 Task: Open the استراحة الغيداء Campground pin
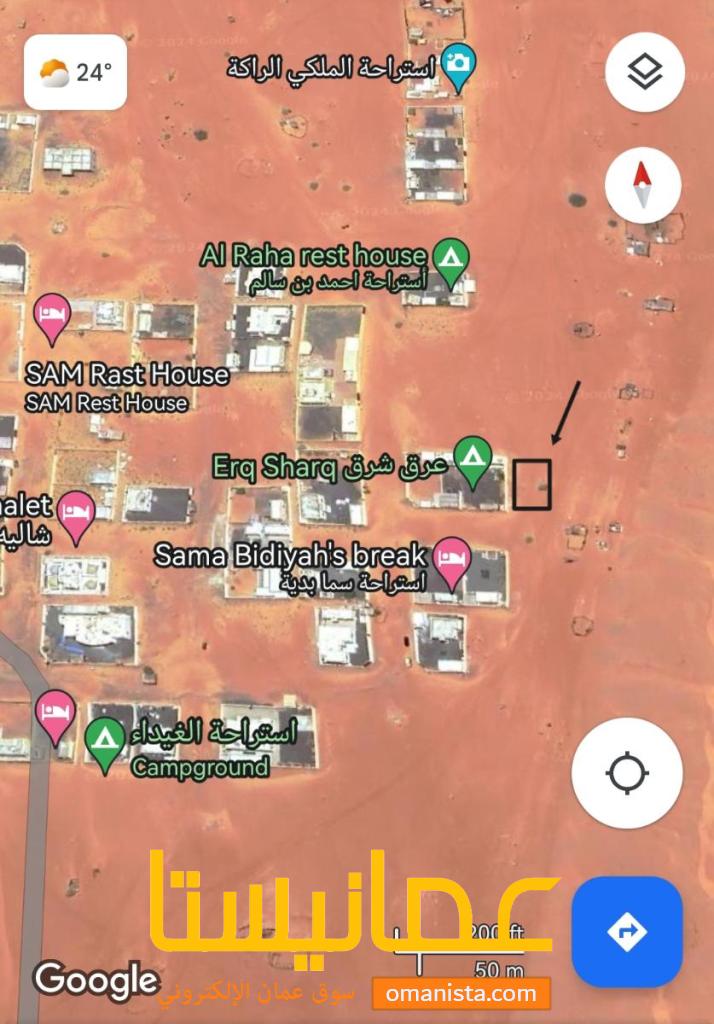103,741
